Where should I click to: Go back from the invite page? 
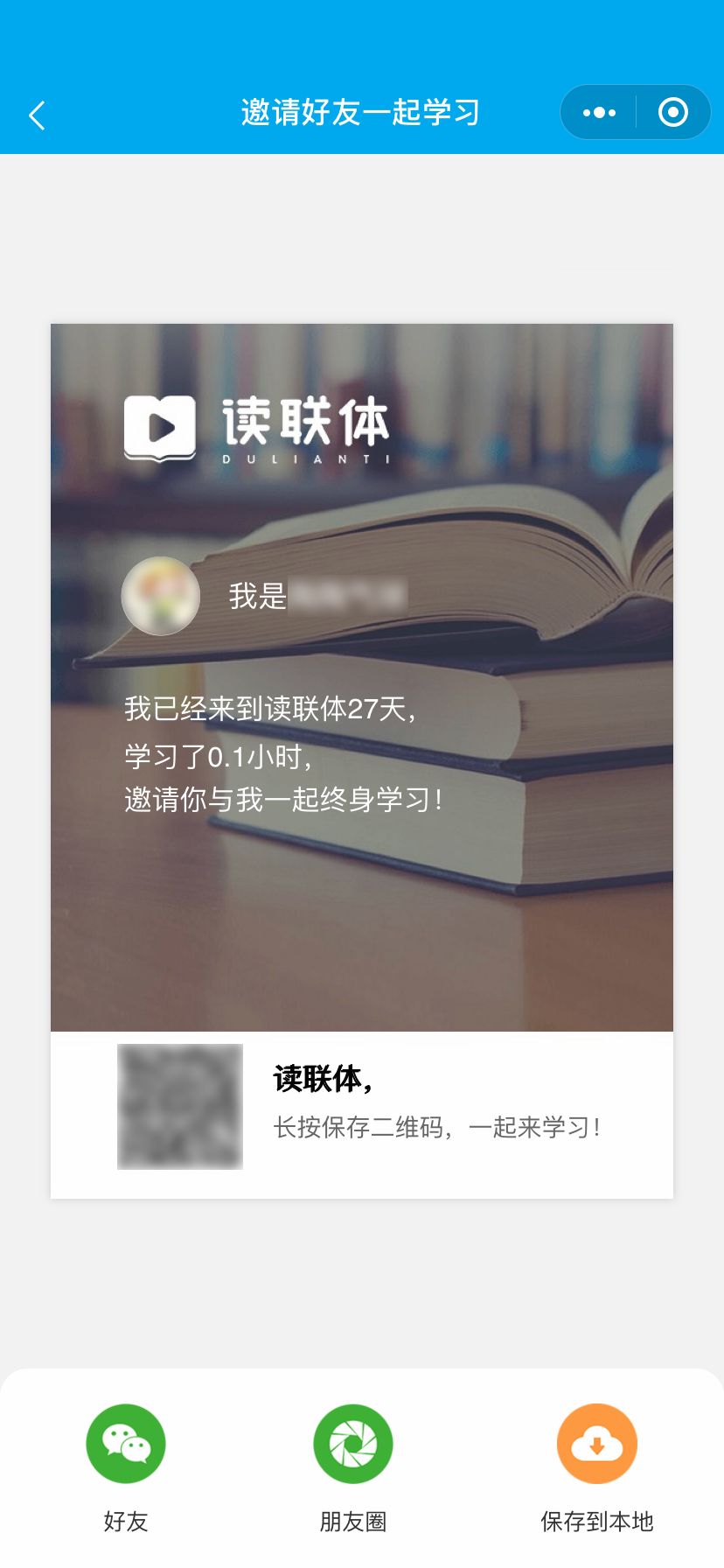37,115
